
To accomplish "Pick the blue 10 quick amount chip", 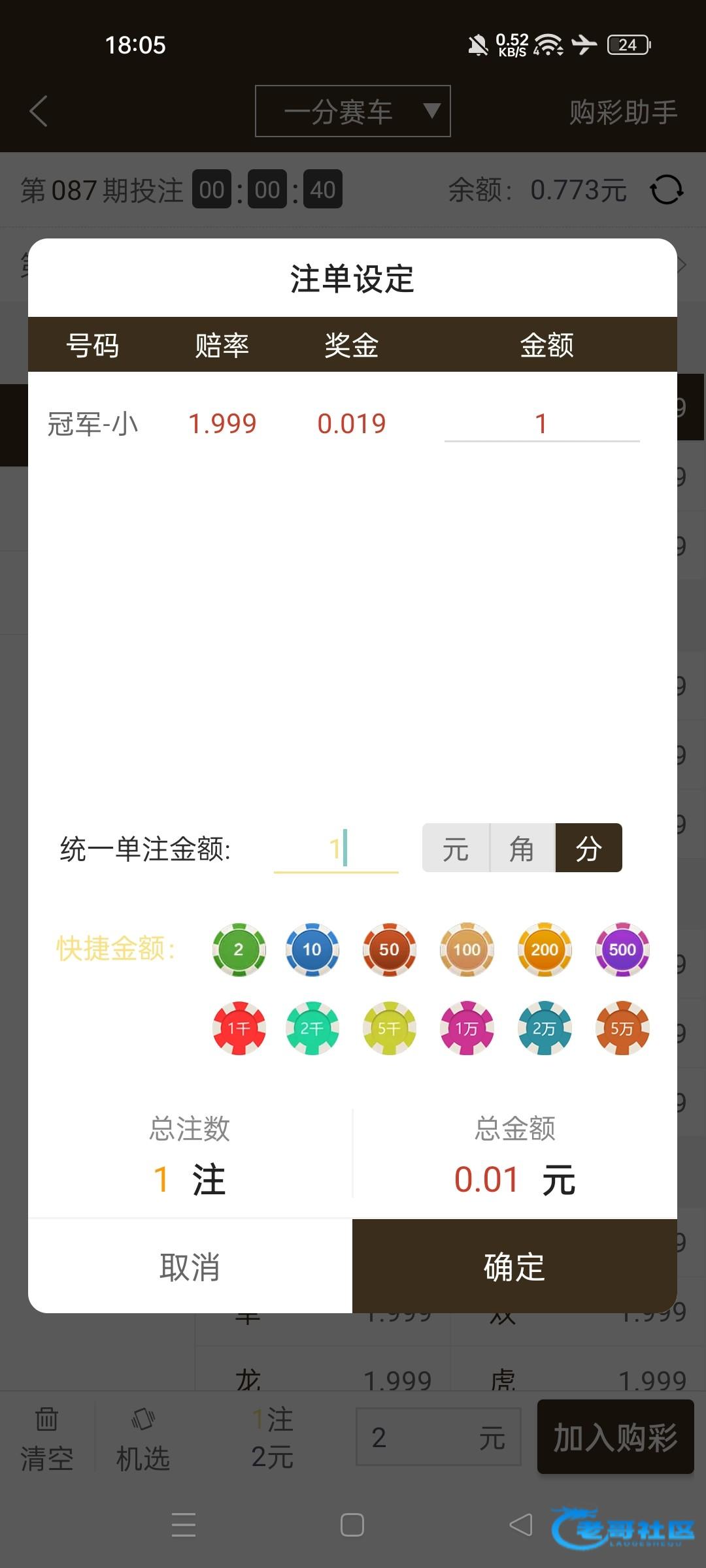I will pos(312,949).
